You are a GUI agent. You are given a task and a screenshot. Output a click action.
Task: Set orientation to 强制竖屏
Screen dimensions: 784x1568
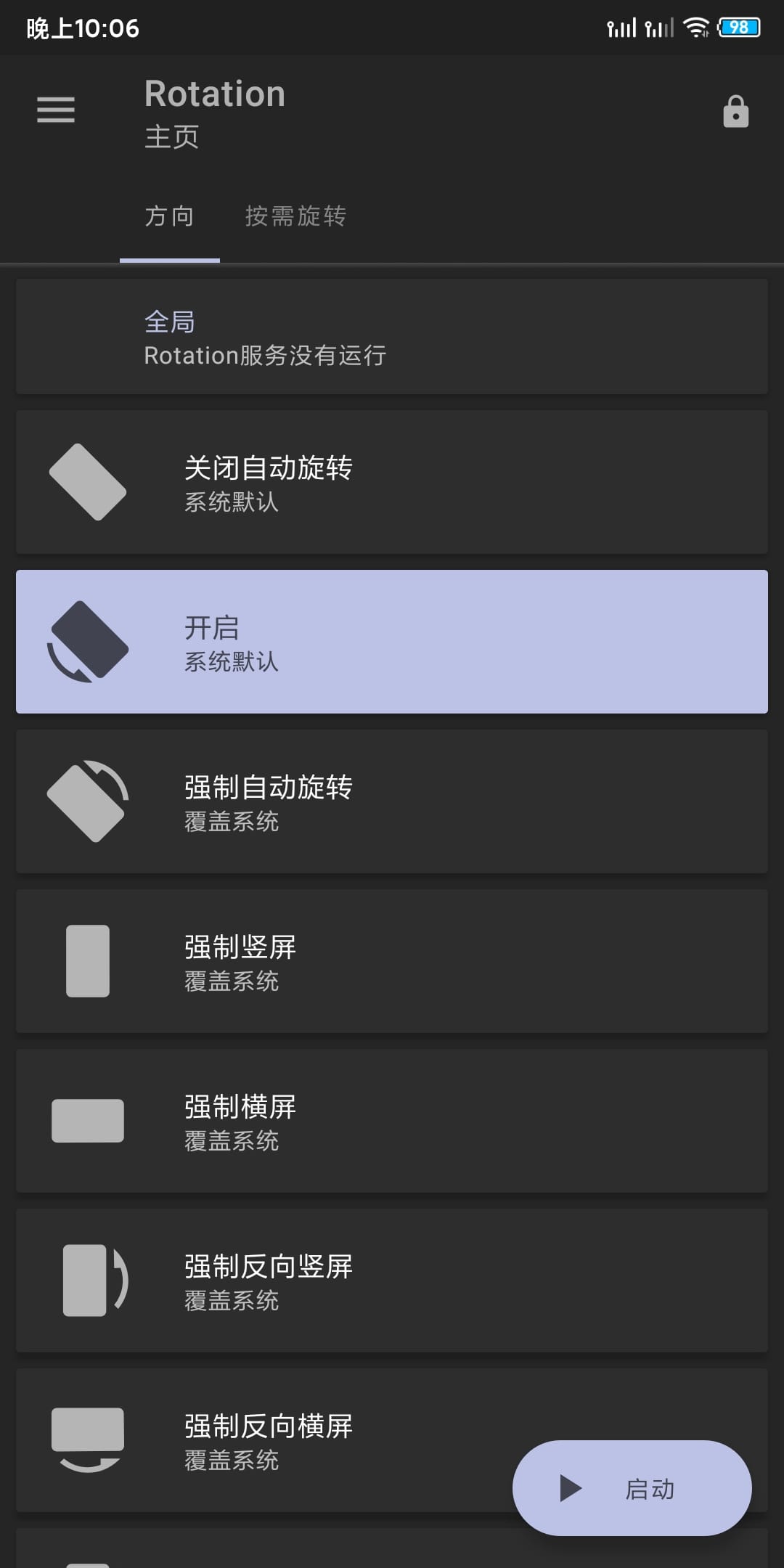[392, 961]
